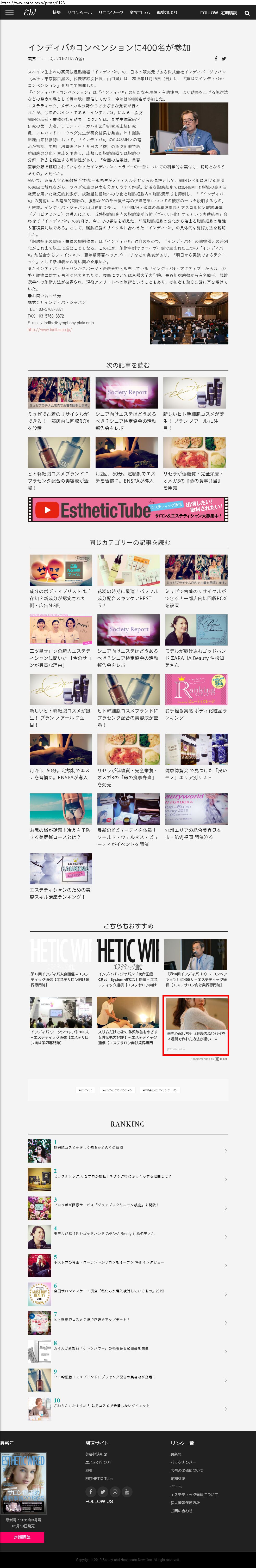The image size is (256, 1568).
Task: Go to the 特集 section
Action: click(x=57, y=13)
